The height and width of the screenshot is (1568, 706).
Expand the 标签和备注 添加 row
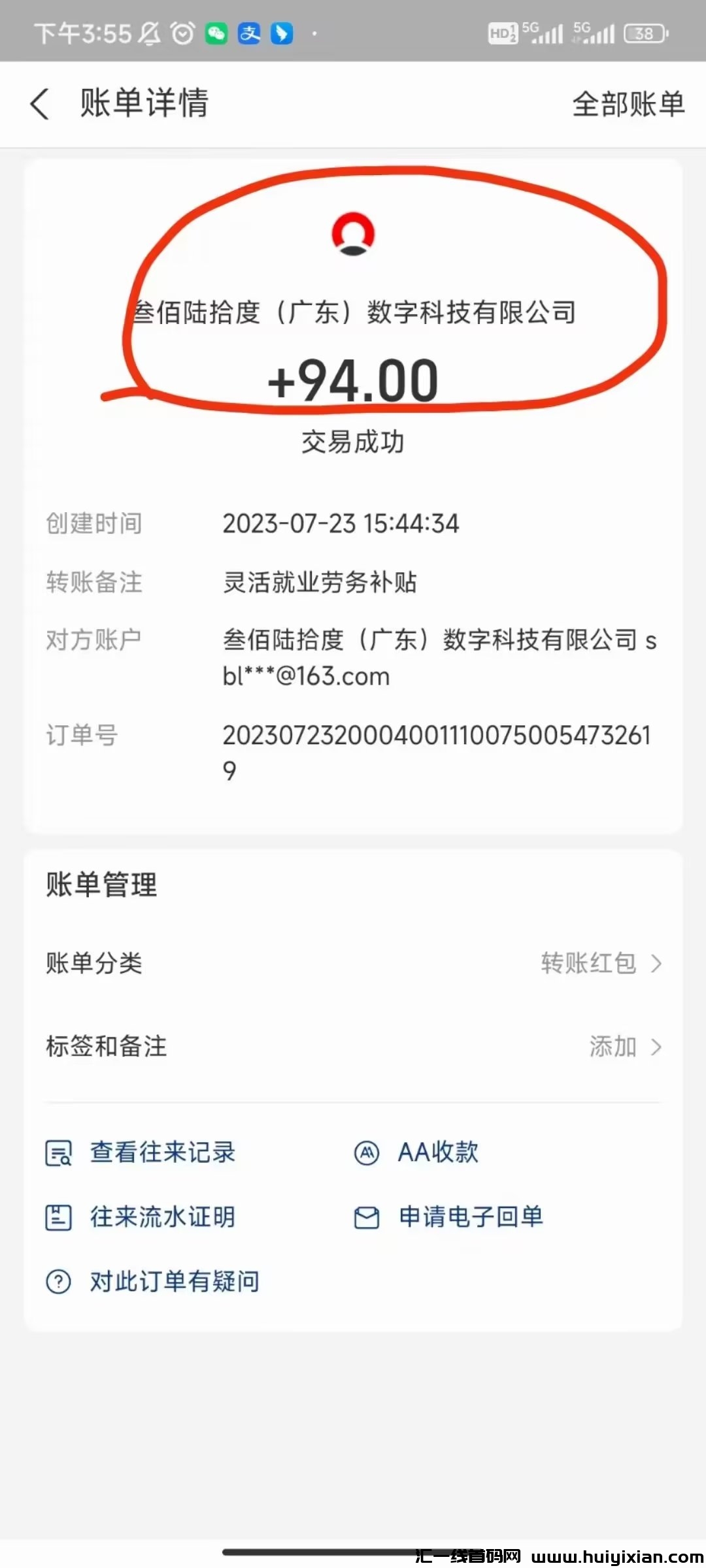point(353,1047)
